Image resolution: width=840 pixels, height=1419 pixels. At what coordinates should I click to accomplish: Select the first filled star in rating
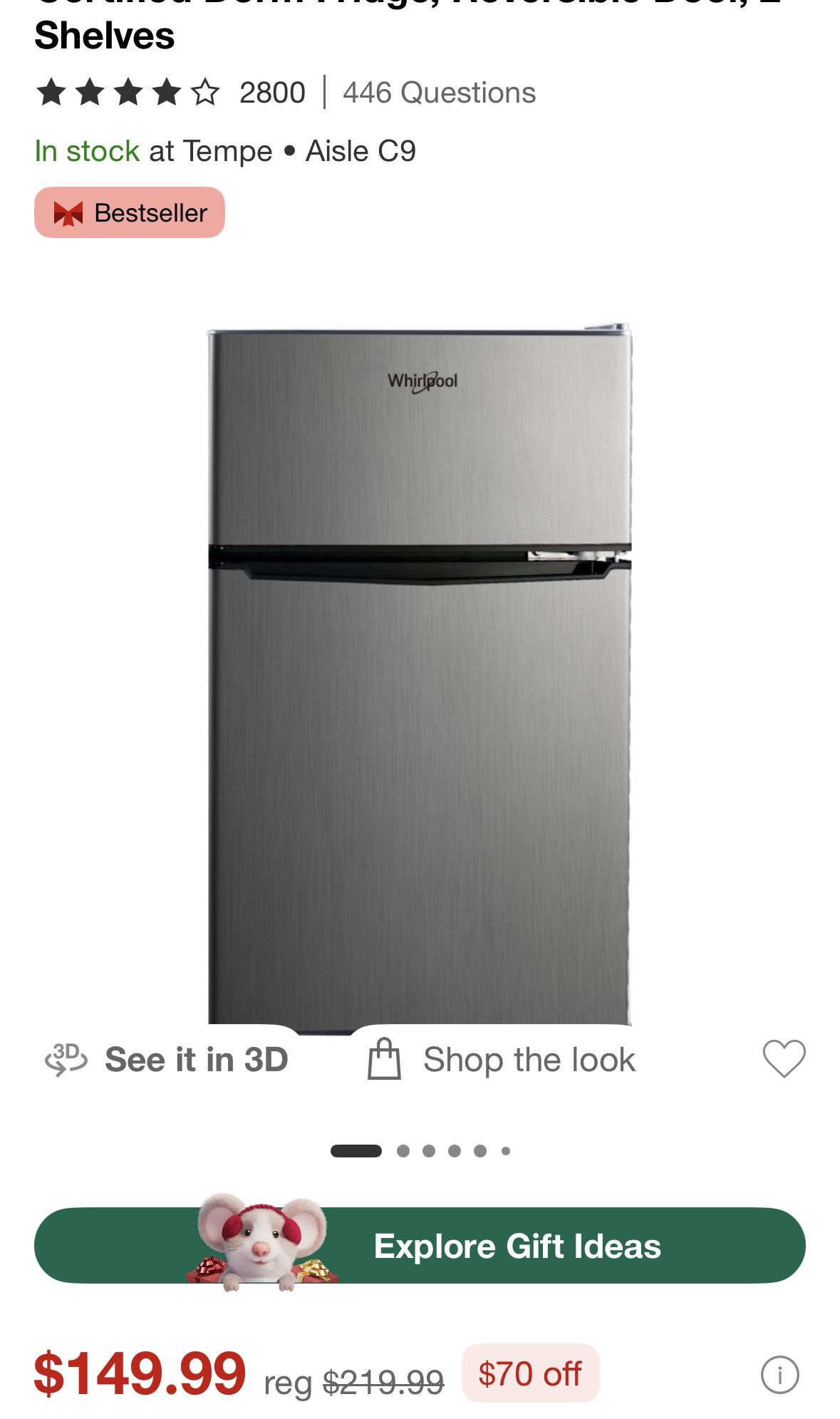51,91
